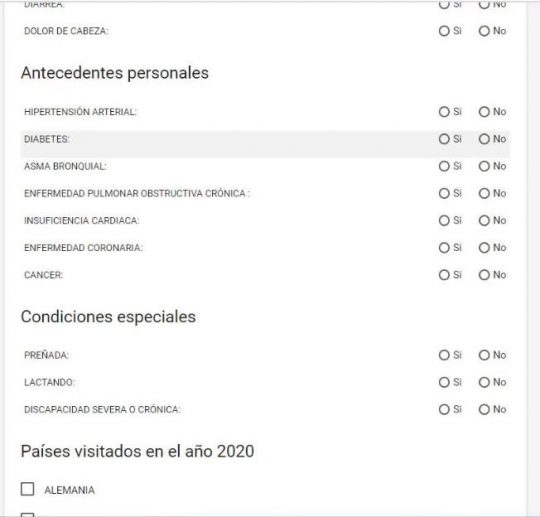Viewport: 540px width, 517px height.
Task: Select No for Enfermedad pulmonar obstructiva crónica
Action: coord(484,193)
